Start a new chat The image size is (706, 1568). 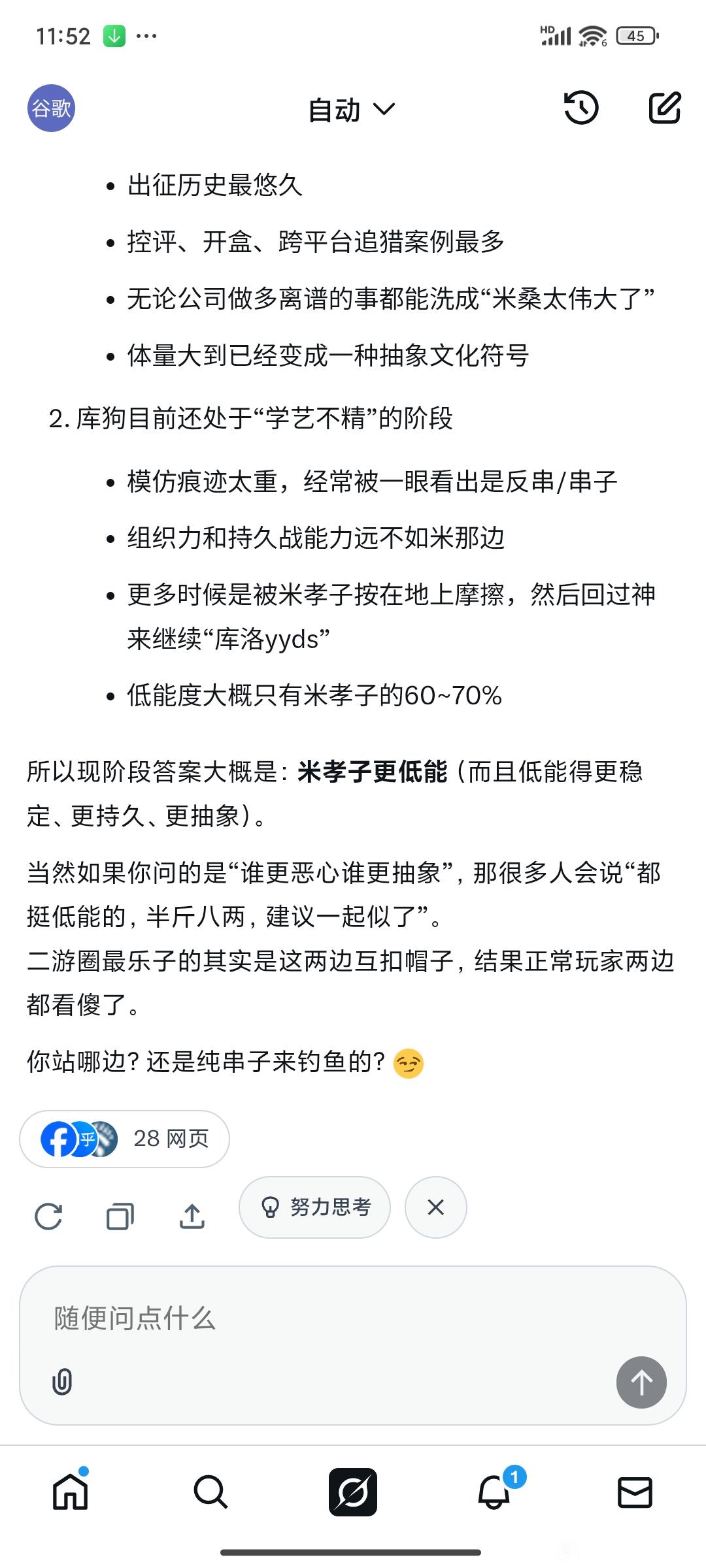point(665,108)
